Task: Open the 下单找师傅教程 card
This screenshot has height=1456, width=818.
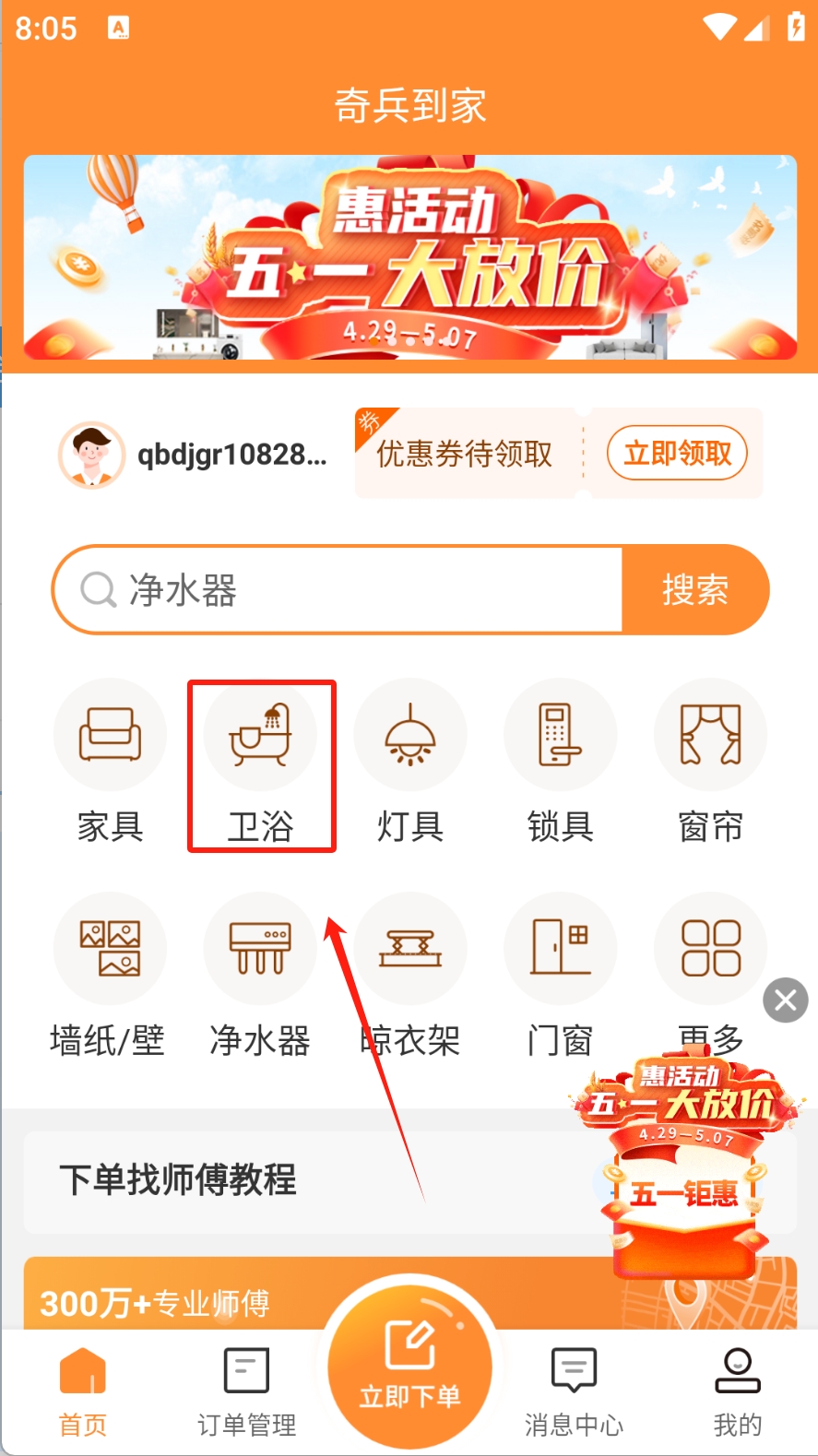Action: click(x=304, y=1180)
